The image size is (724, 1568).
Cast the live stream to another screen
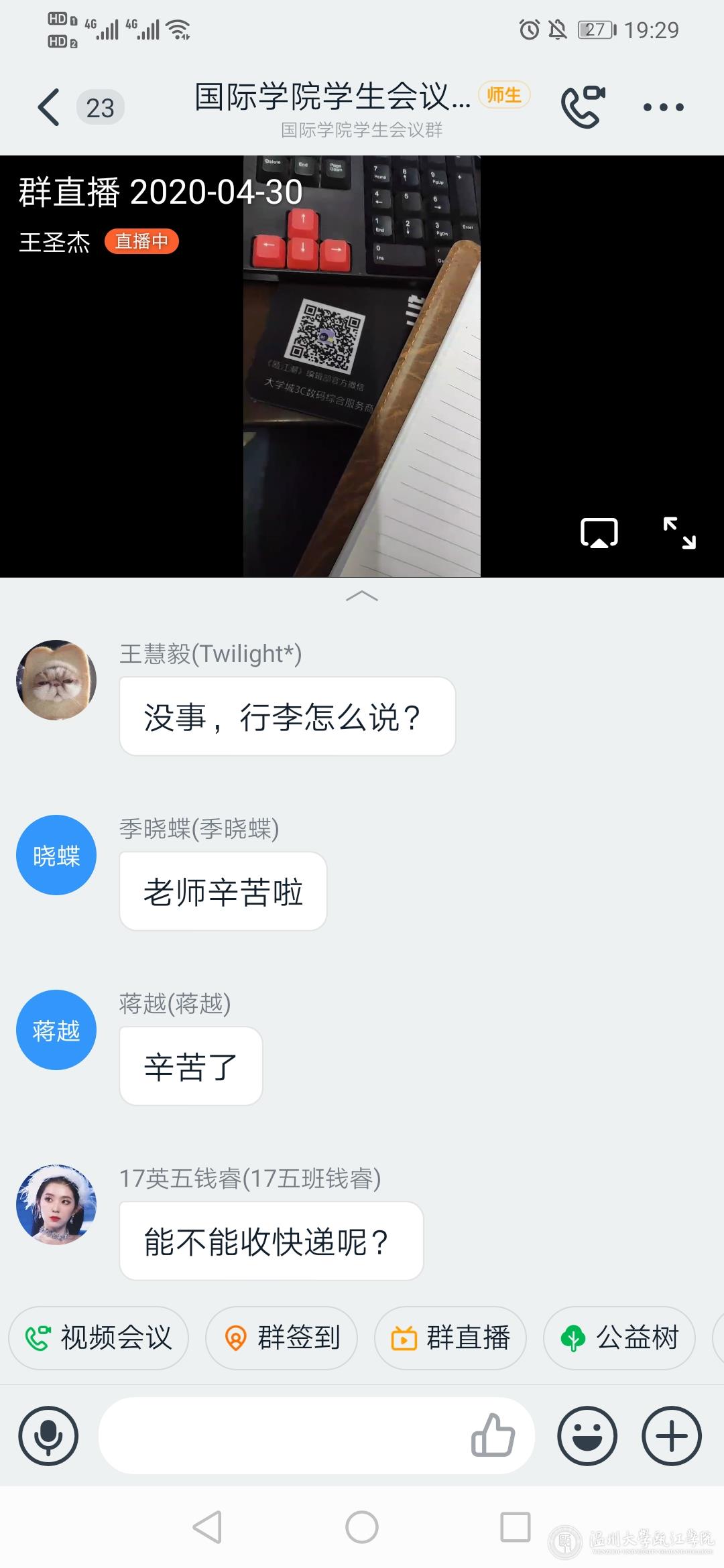tap(599, 533)
